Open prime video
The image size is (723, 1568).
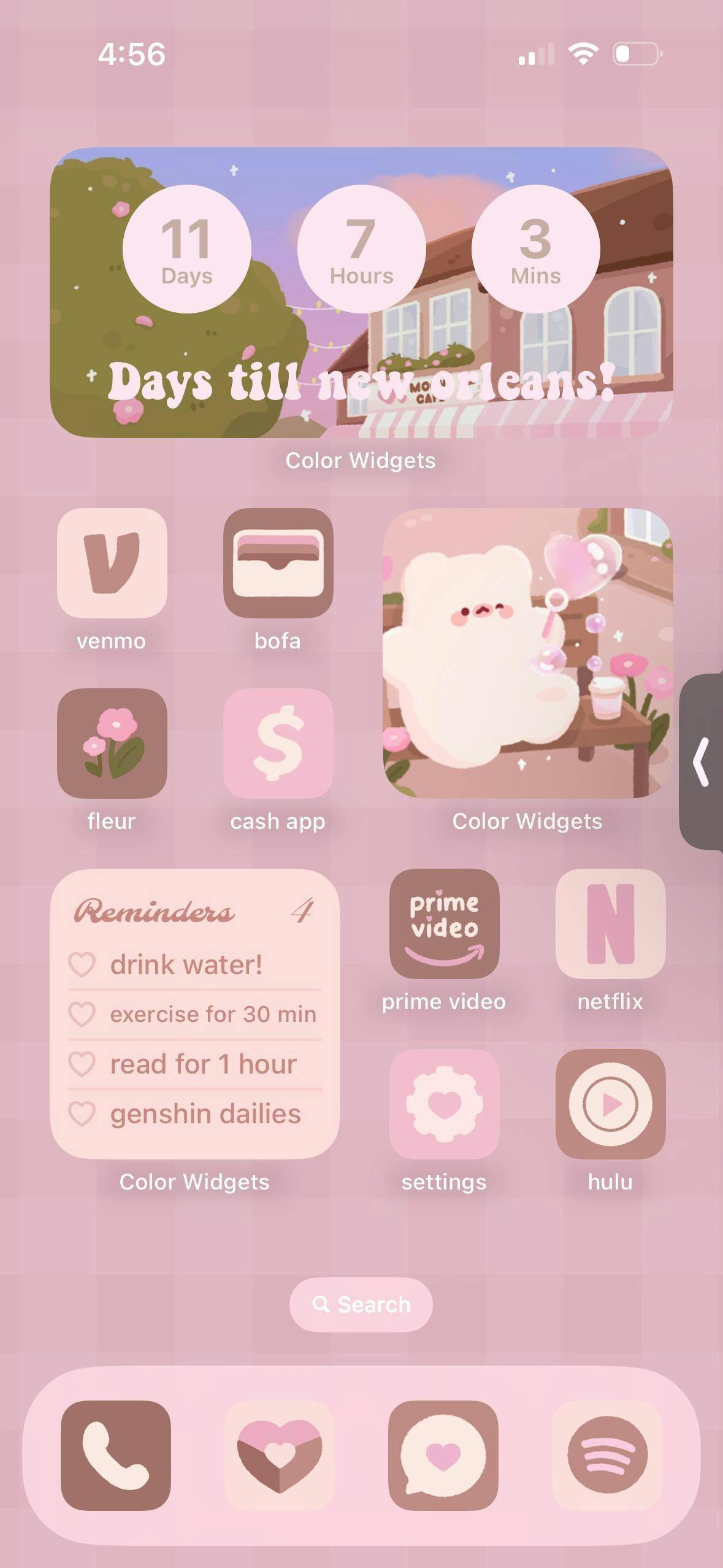point(444,923)
